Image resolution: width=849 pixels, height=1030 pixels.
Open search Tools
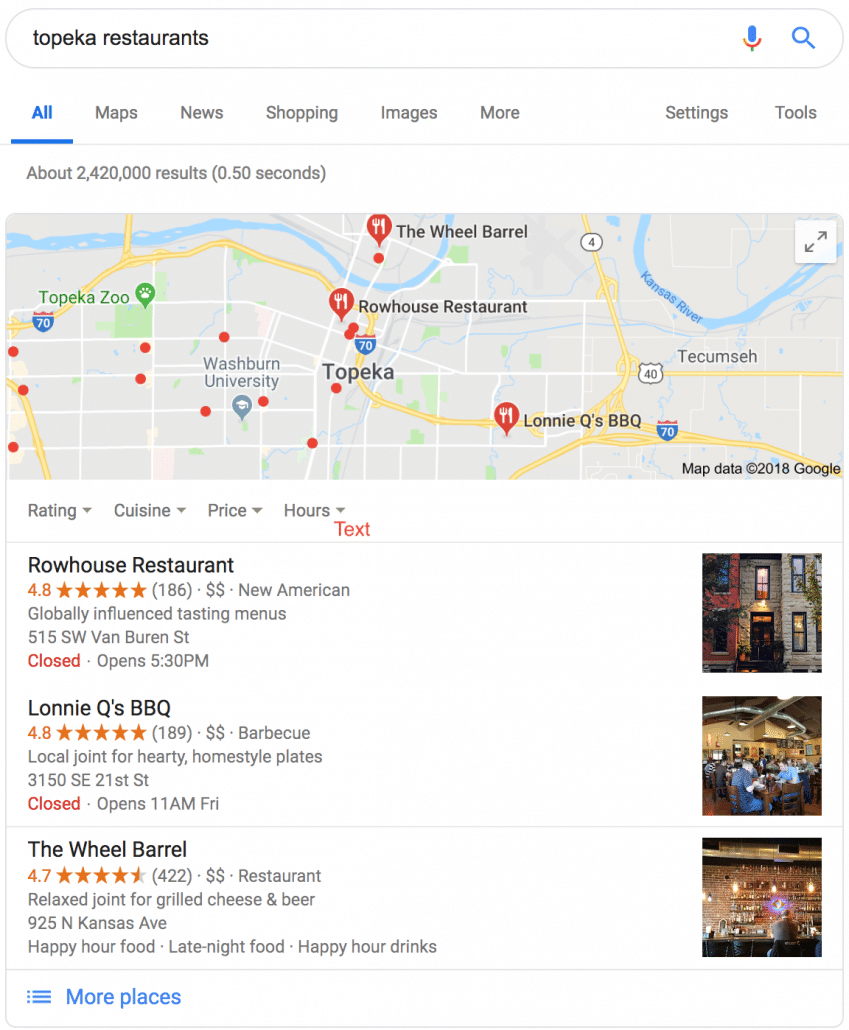pyautogui.click(x=795, y=113)
